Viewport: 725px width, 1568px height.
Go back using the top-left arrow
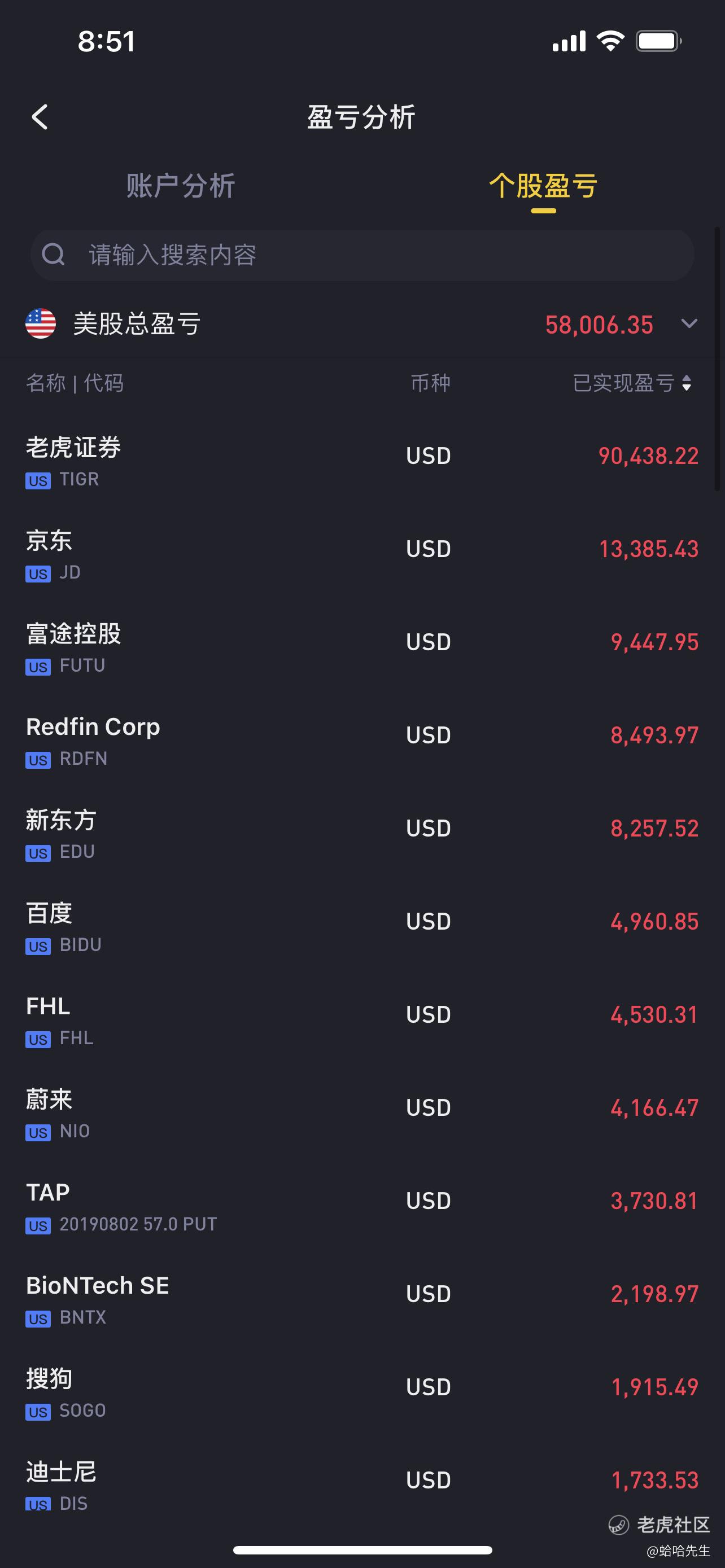40,117
